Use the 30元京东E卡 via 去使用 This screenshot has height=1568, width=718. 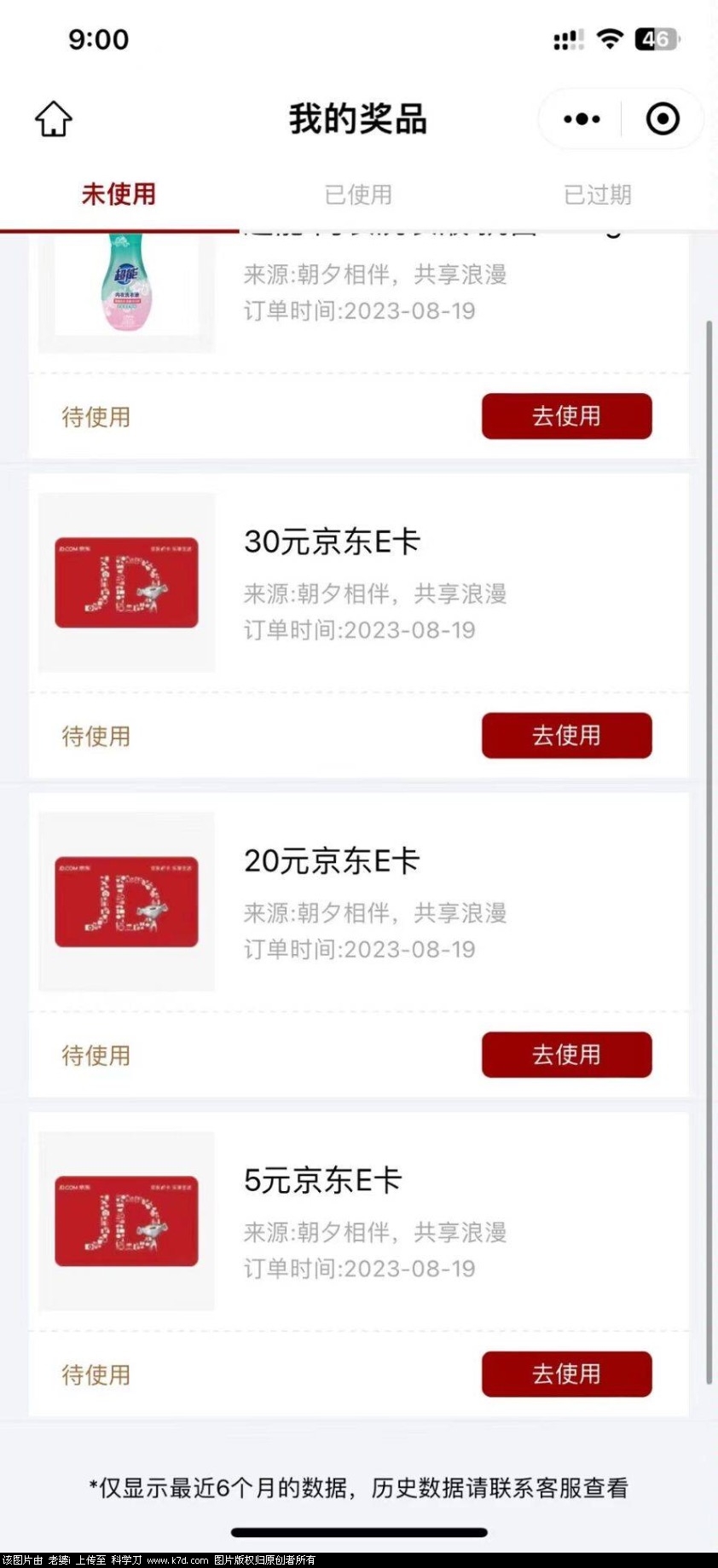point(566,735)
